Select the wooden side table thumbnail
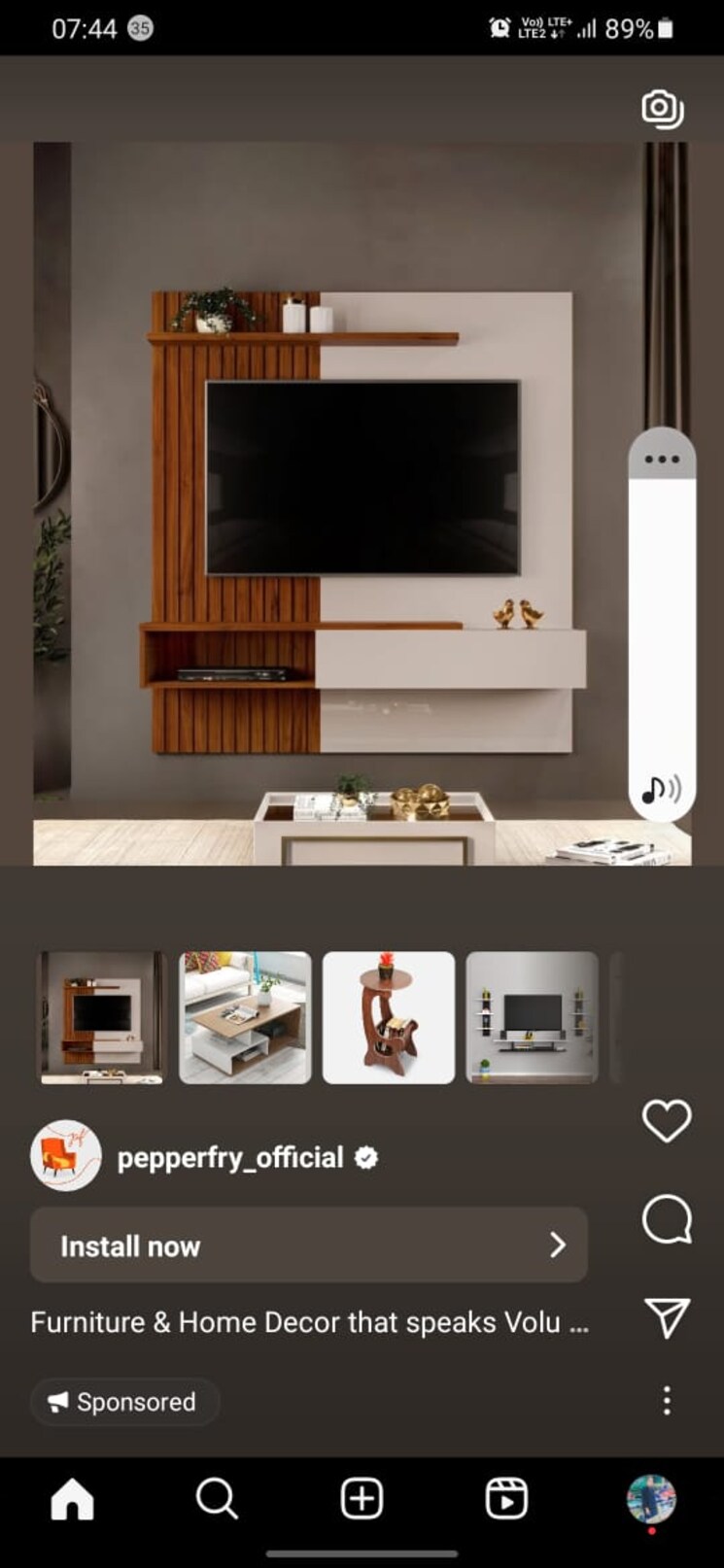 (x=389, y=1017)
